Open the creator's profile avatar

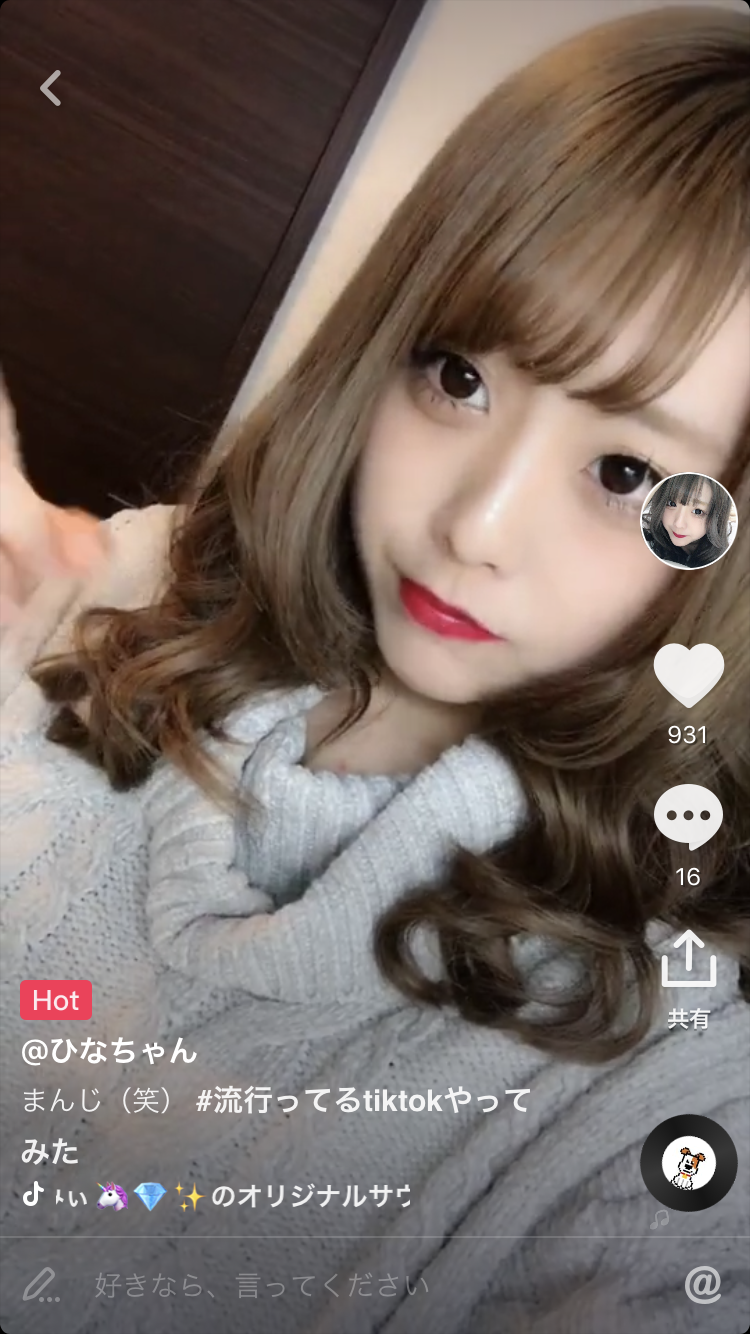coord(689,521)
